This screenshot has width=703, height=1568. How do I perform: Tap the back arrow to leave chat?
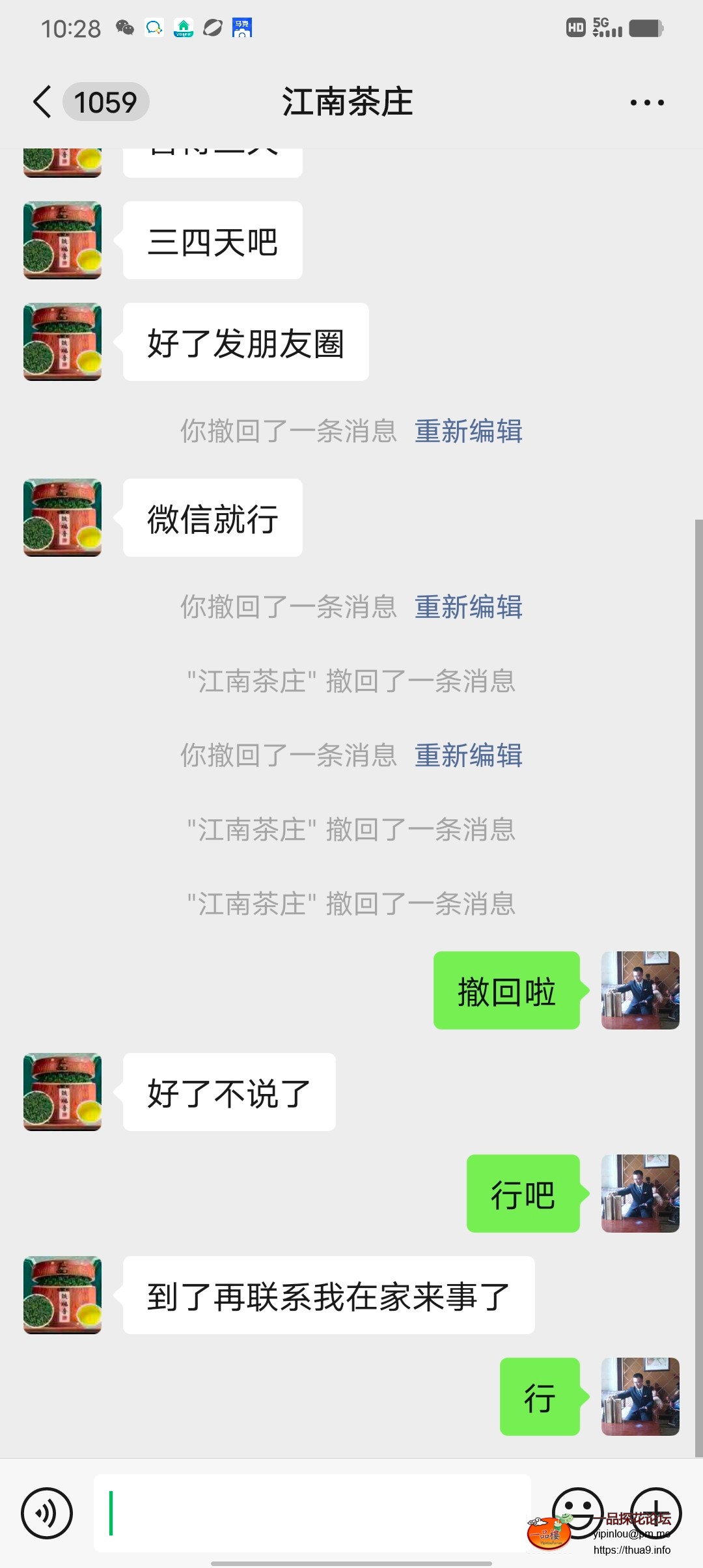[x=41, y=102]
